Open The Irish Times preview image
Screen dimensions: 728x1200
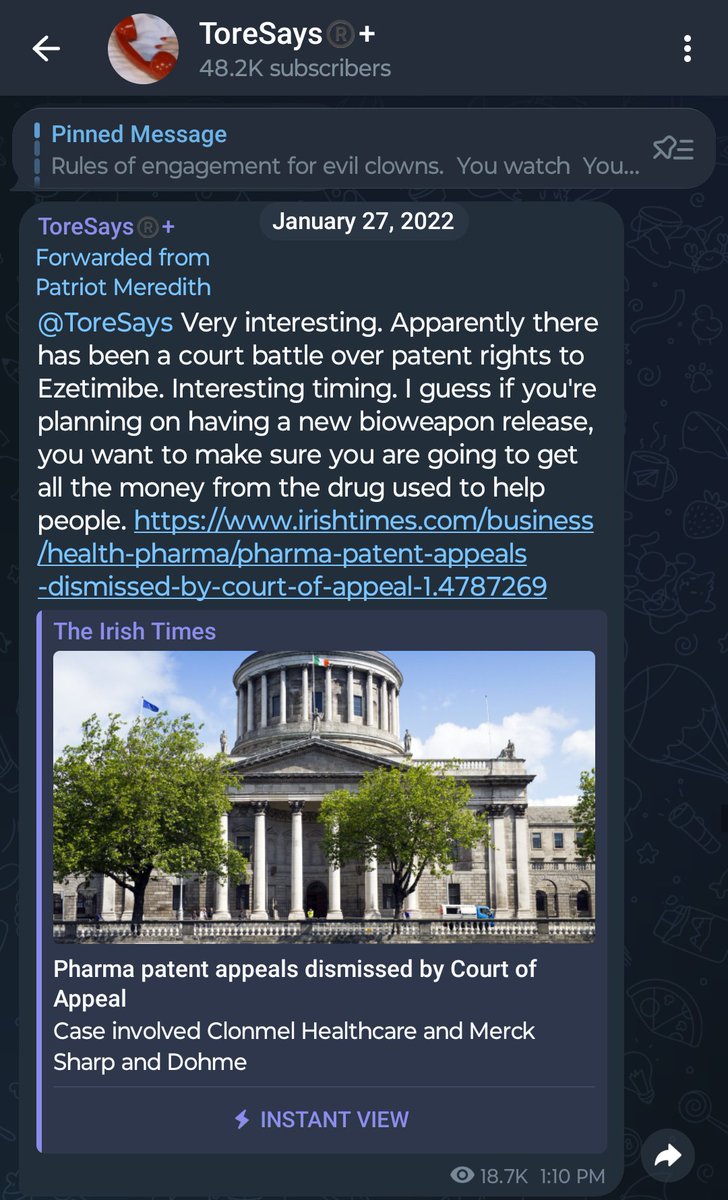point(324,796)
